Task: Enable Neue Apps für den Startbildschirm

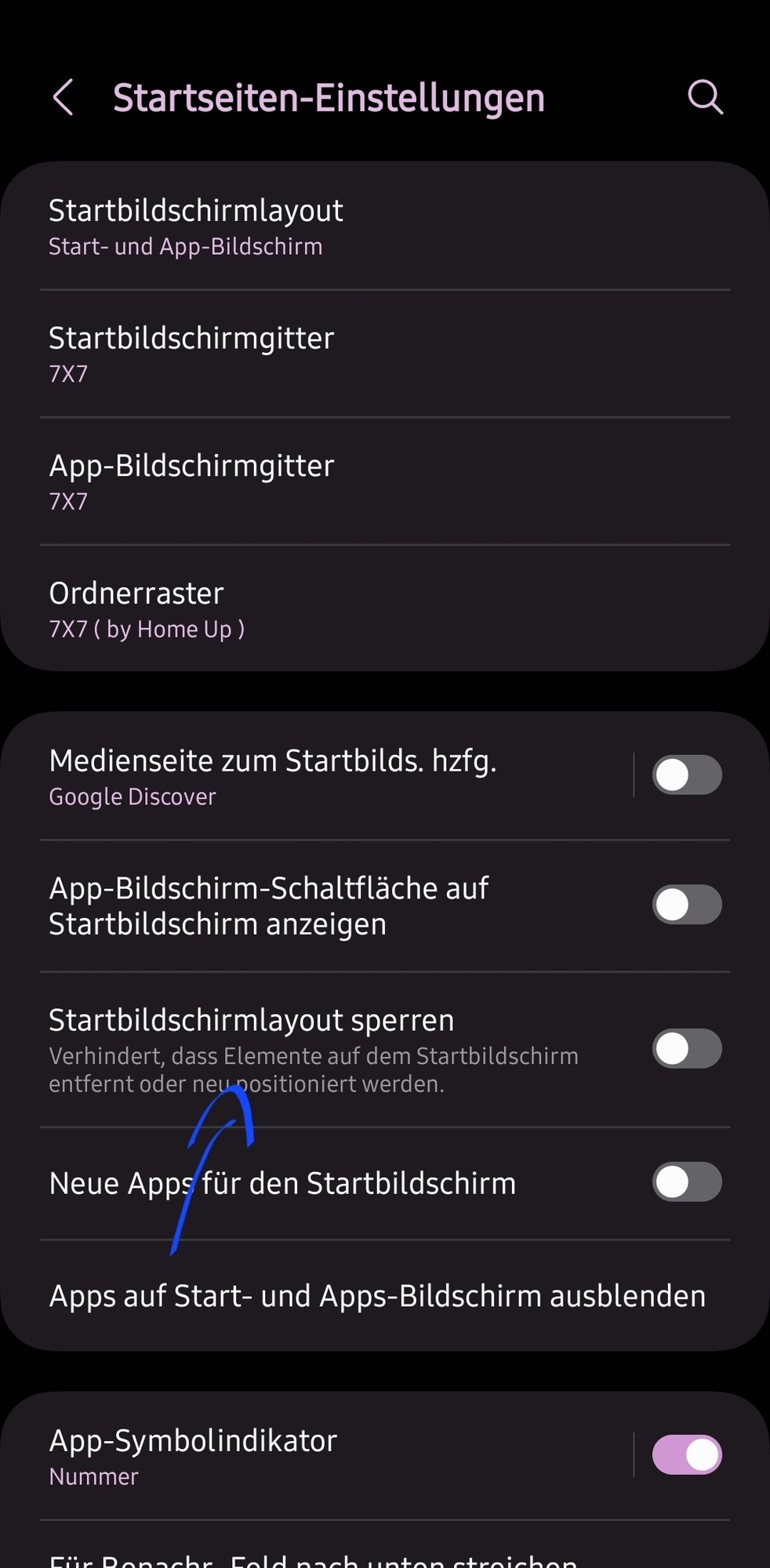Action: pyautogui.click(x=687, y=1182)
